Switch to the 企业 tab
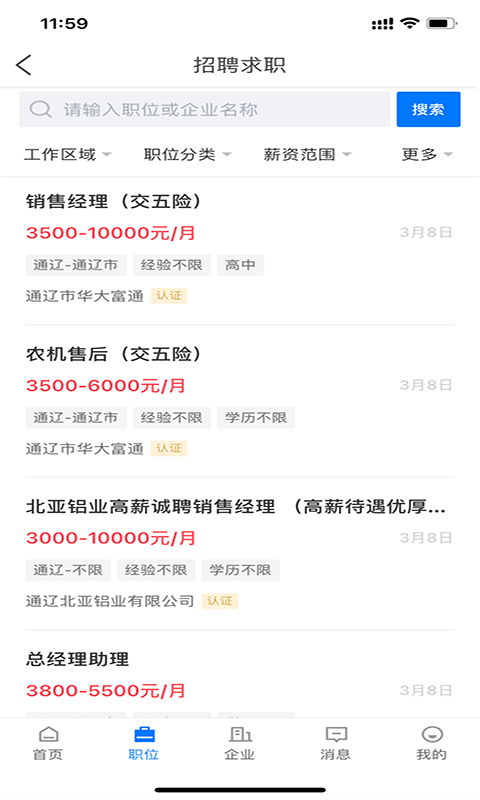The height and width of the screenshot is (800, 480). pyautogui.click(x=240, y=743)
